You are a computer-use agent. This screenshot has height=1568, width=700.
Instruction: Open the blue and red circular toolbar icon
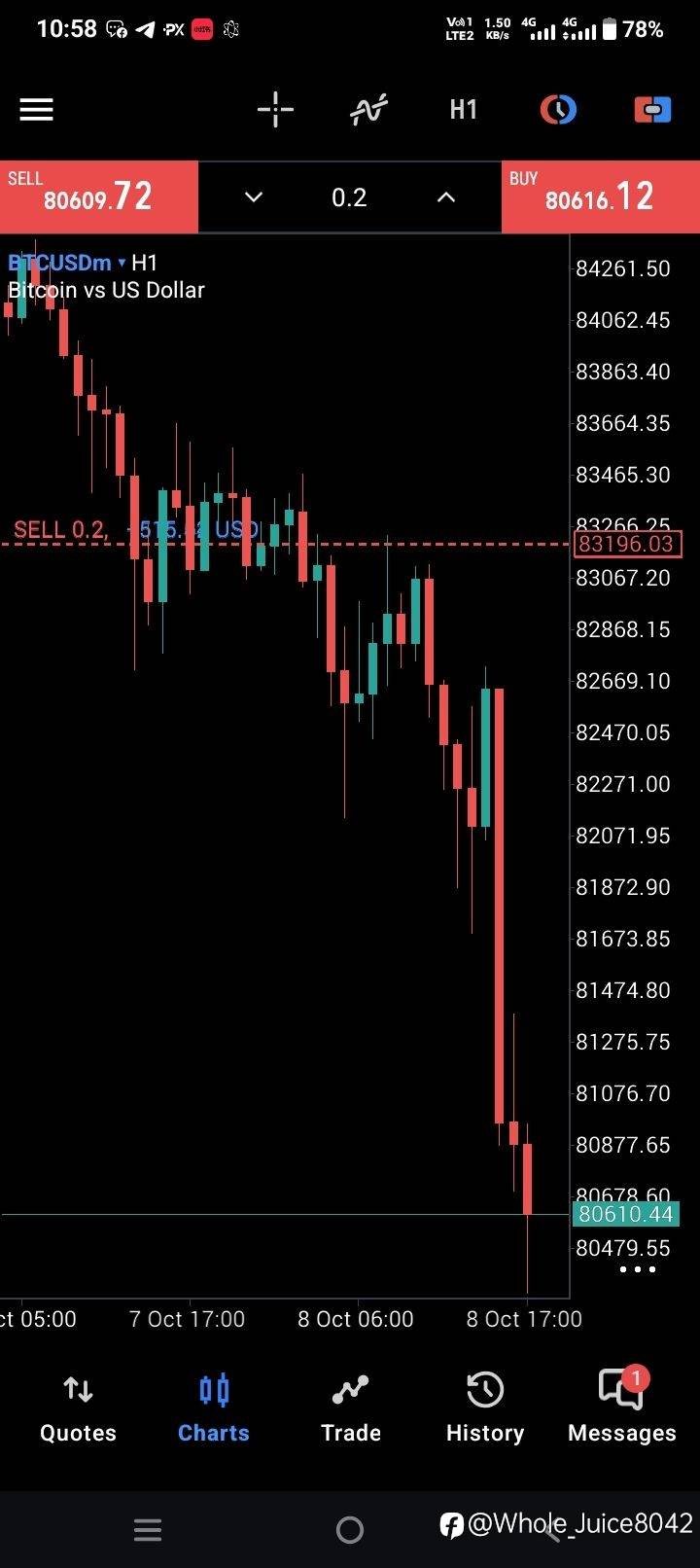point(558,109)
